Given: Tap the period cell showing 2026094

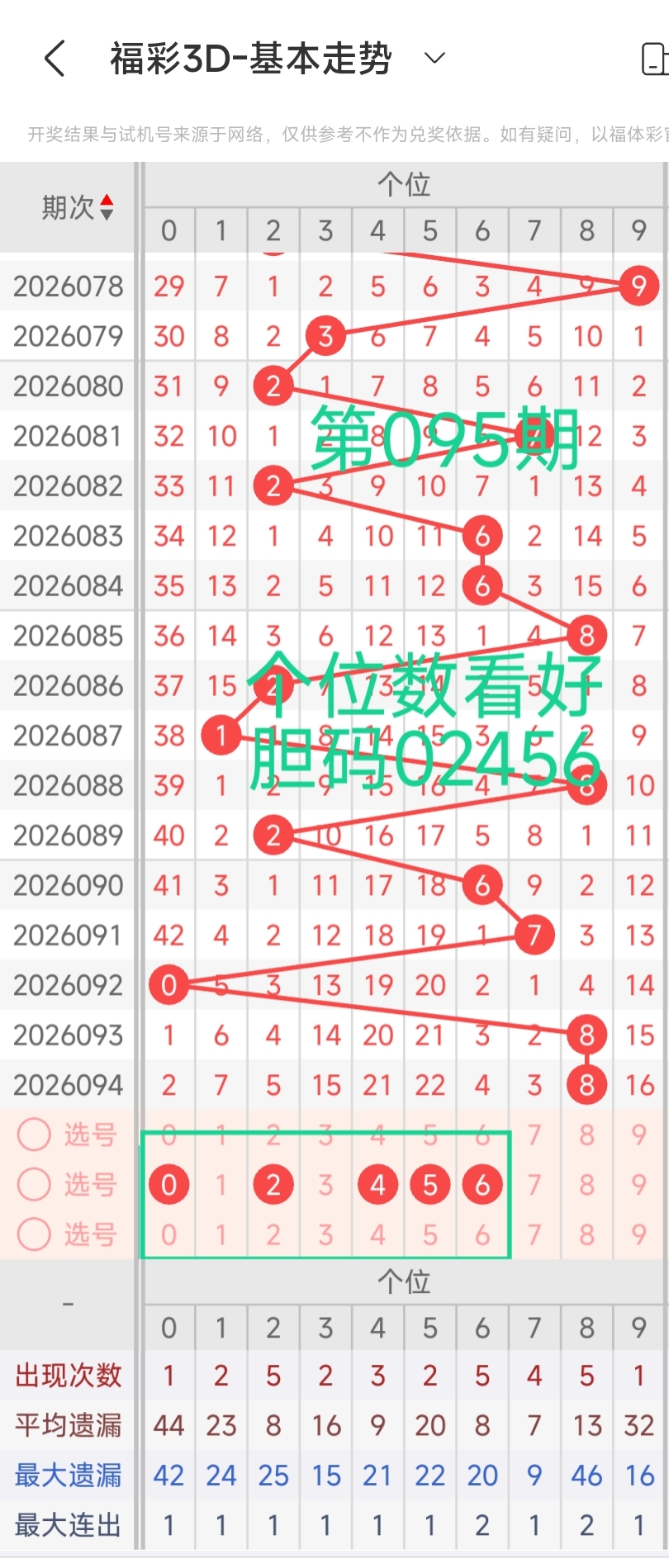Looking at the screenshot, I should click(x=66, y=1083).
